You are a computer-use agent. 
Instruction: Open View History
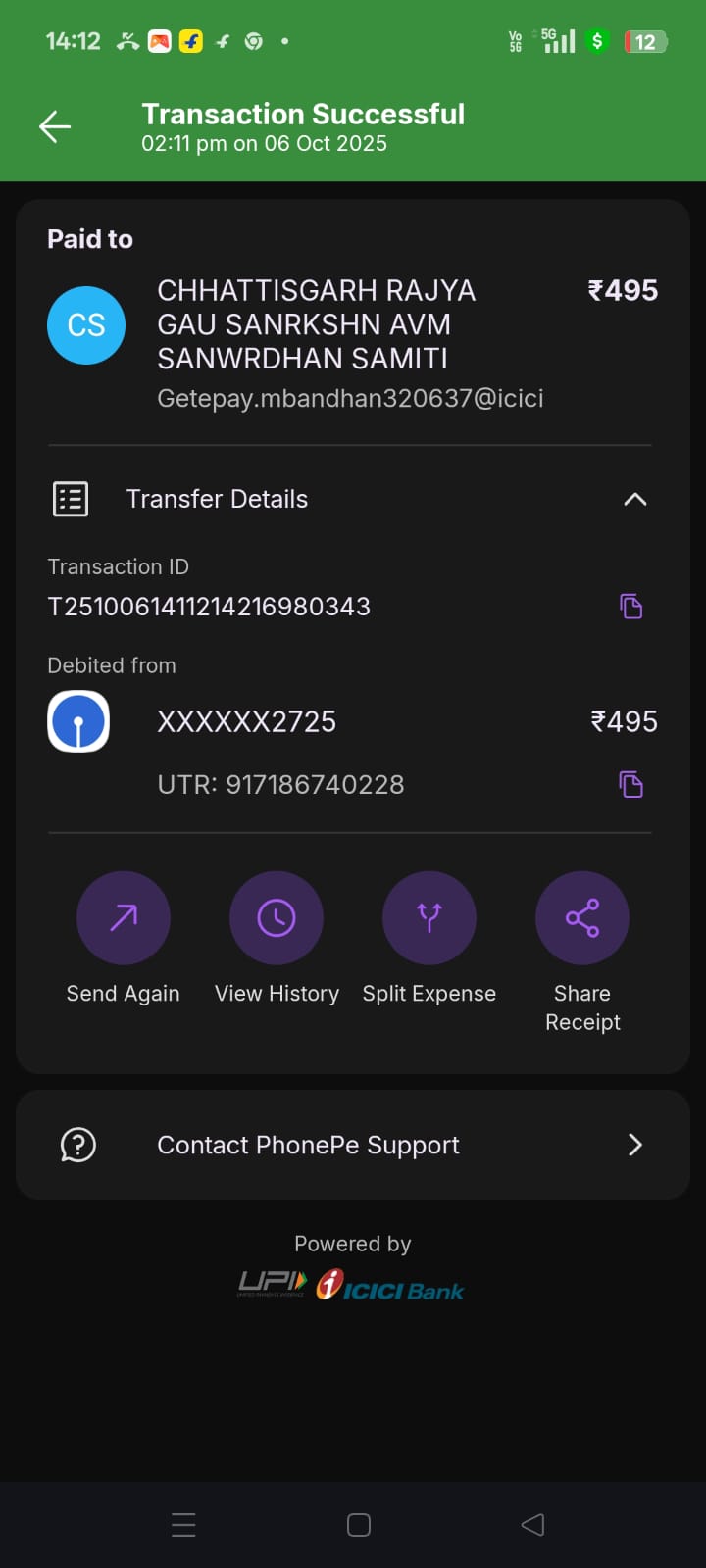(x=277, y=918)
